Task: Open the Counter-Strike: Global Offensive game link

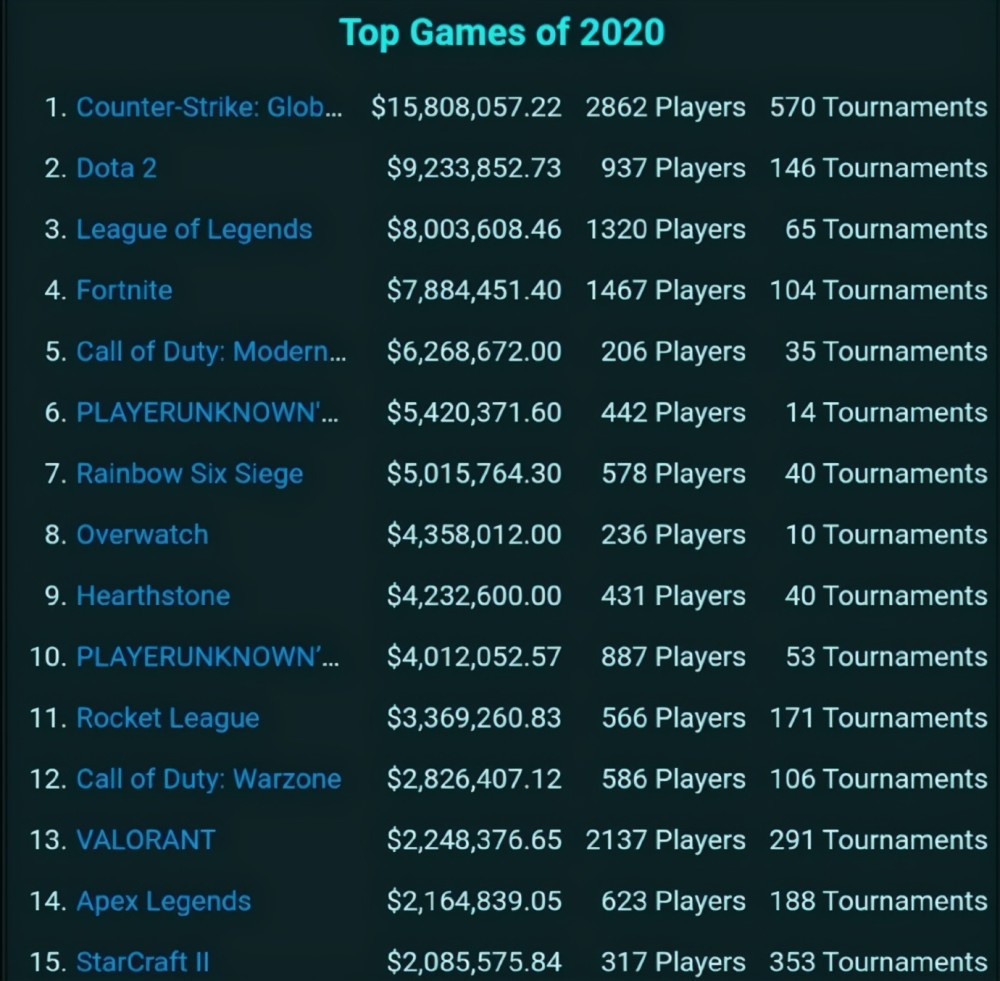Action: pyautogui.click(x=209, y=107)
